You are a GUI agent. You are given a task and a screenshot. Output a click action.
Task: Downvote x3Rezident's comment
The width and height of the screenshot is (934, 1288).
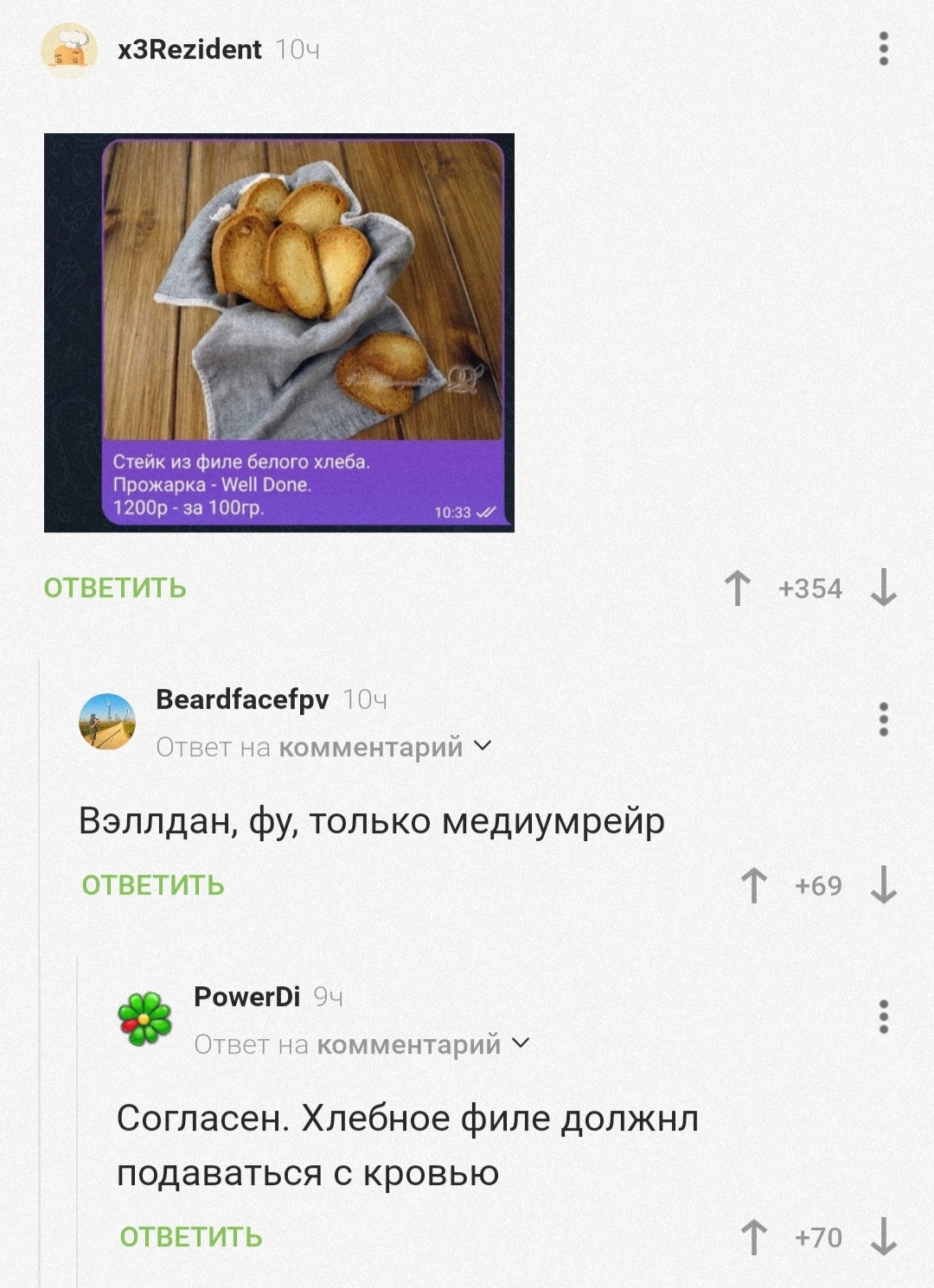pos(883,589)
